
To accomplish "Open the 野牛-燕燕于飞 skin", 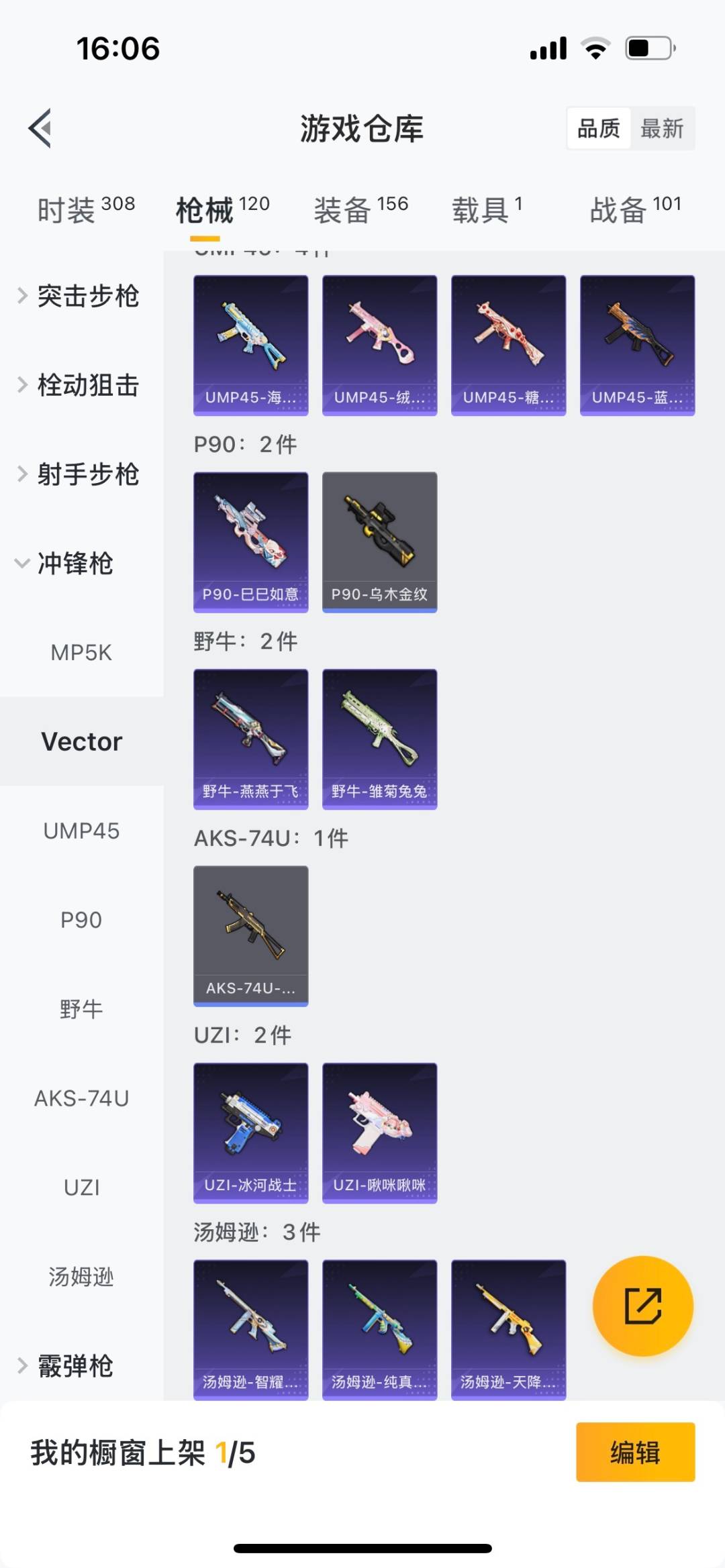I will click(251, 739).
